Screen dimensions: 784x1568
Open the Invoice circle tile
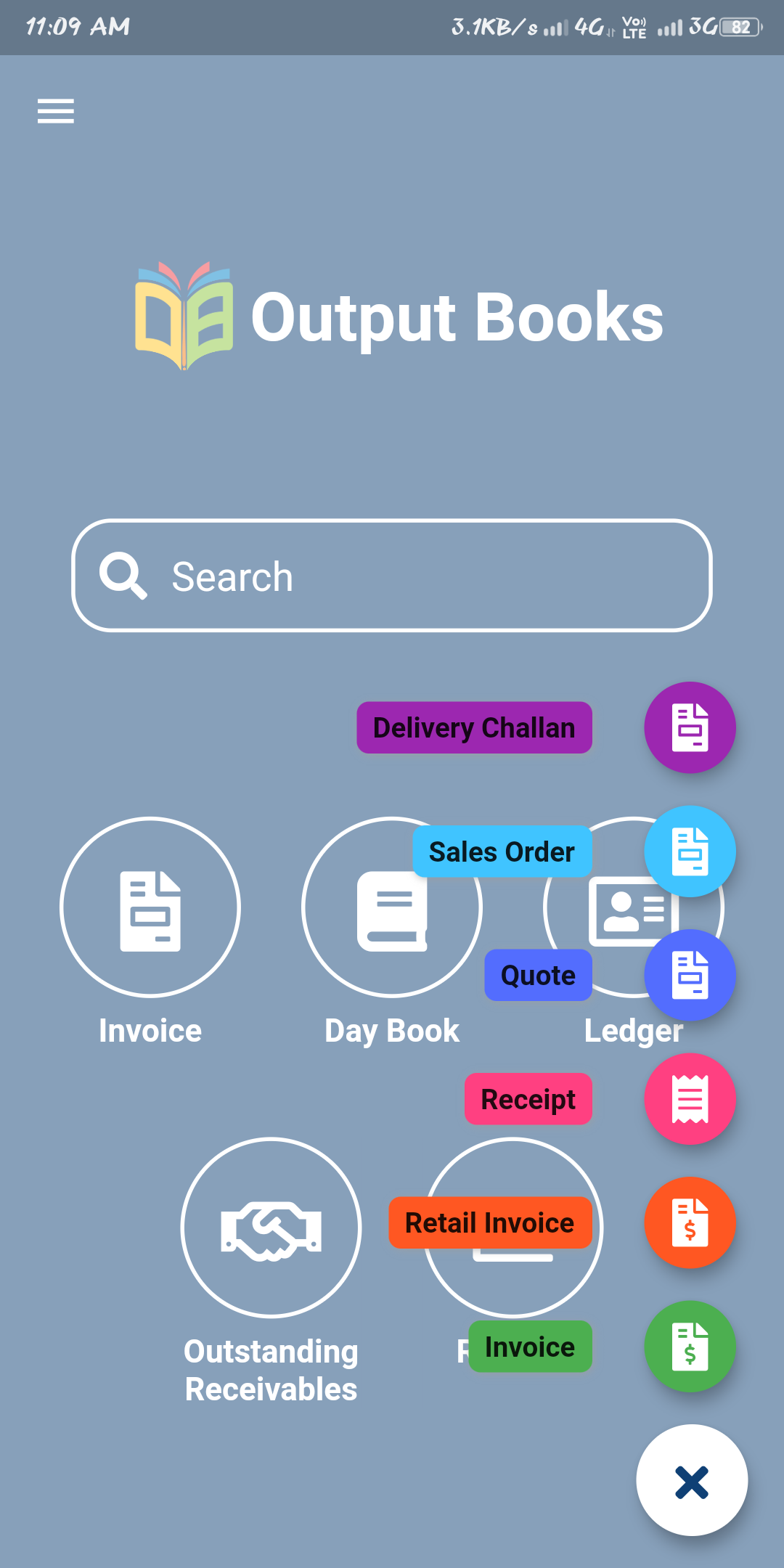pos(150,907)
